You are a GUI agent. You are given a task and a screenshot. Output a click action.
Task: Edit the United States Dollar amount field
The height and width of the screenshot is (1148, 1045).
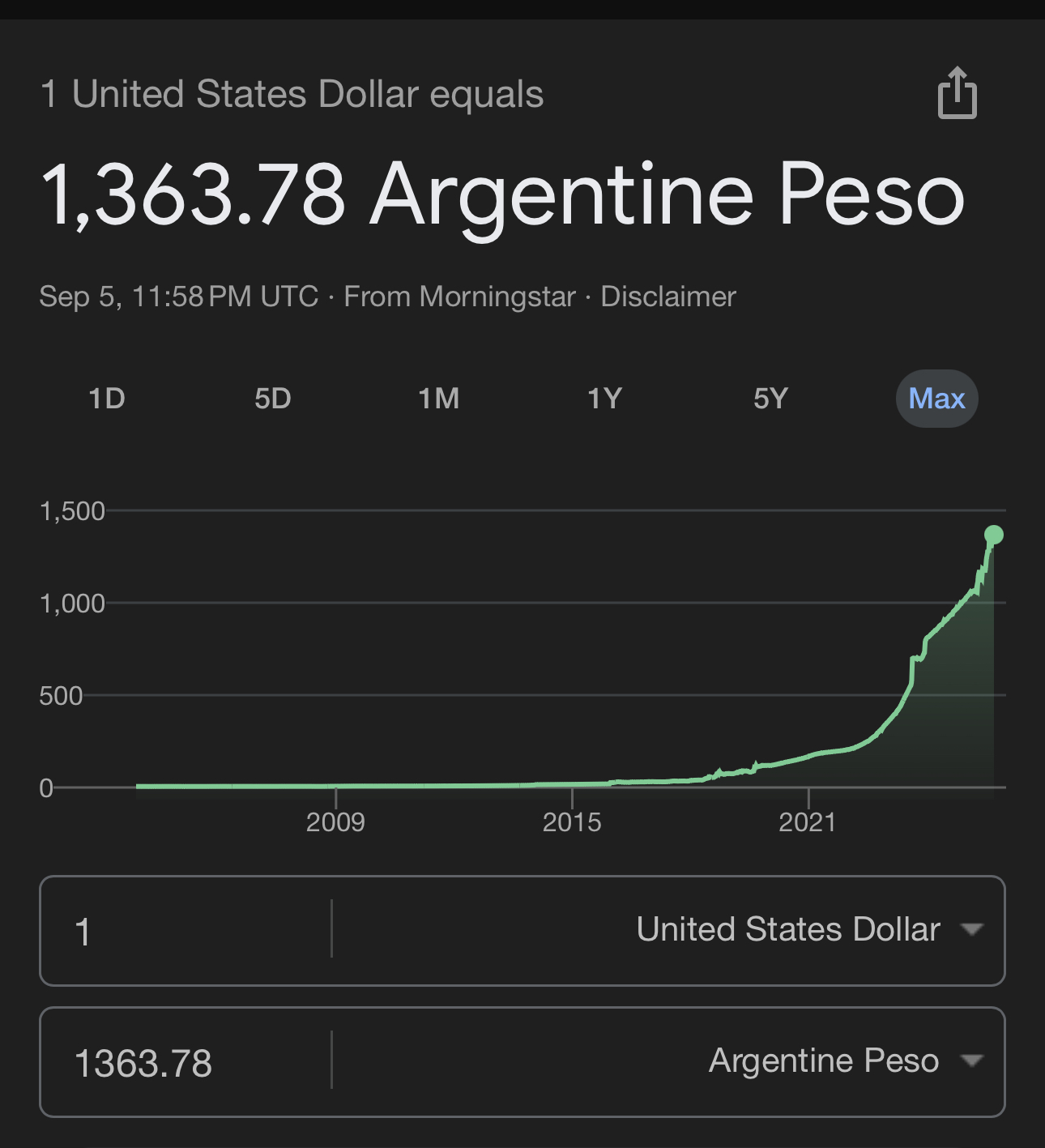[x=186, y=931]
